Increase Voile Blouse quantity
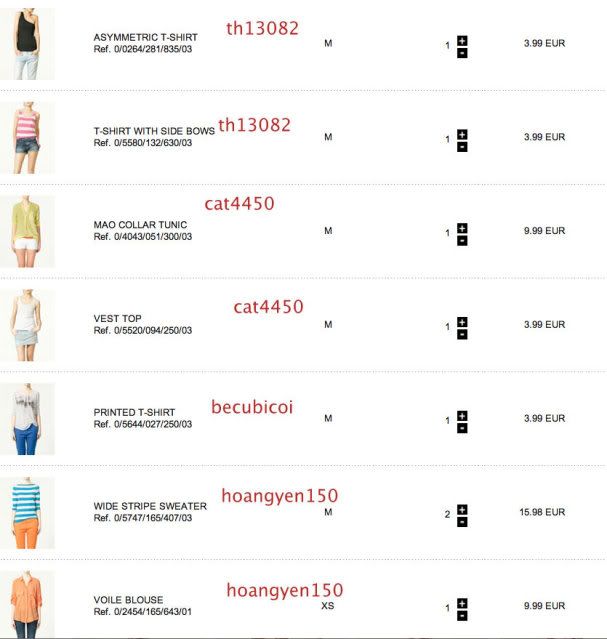The image size is (607, 639). point(462,603)
